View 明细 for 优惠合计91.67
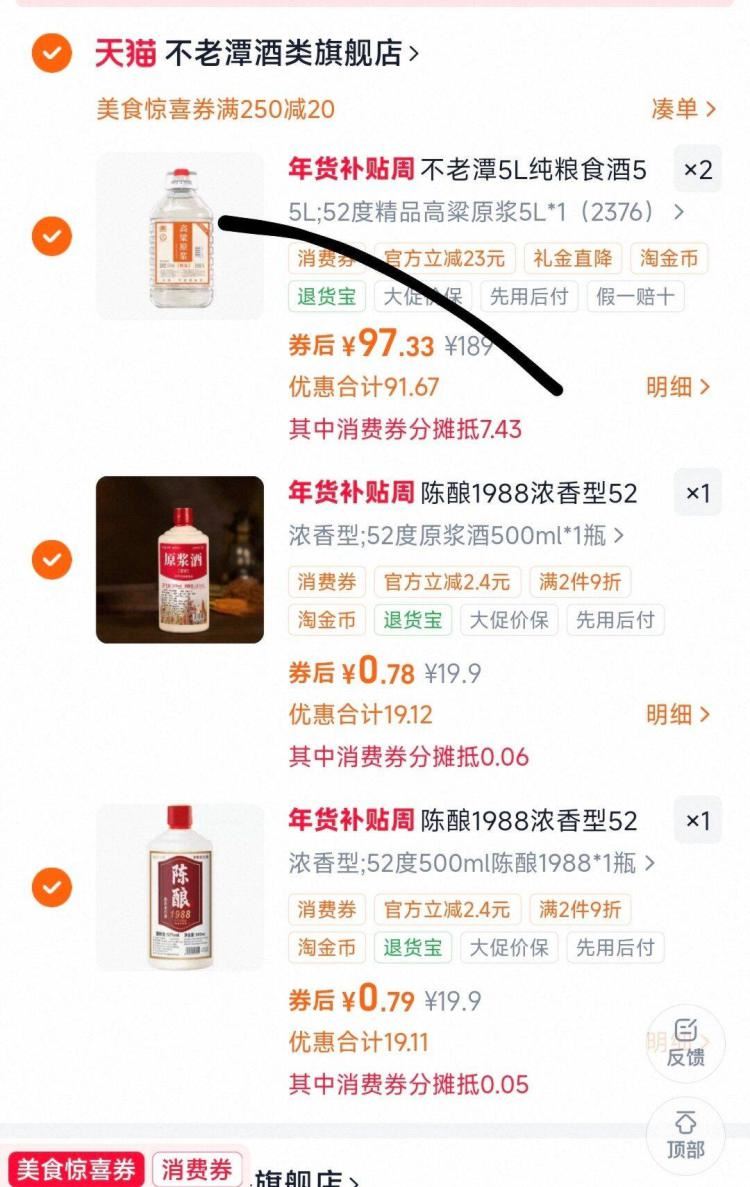Image resolution: width=750 pixels, height=1187 pixels. tap(677, 386)
